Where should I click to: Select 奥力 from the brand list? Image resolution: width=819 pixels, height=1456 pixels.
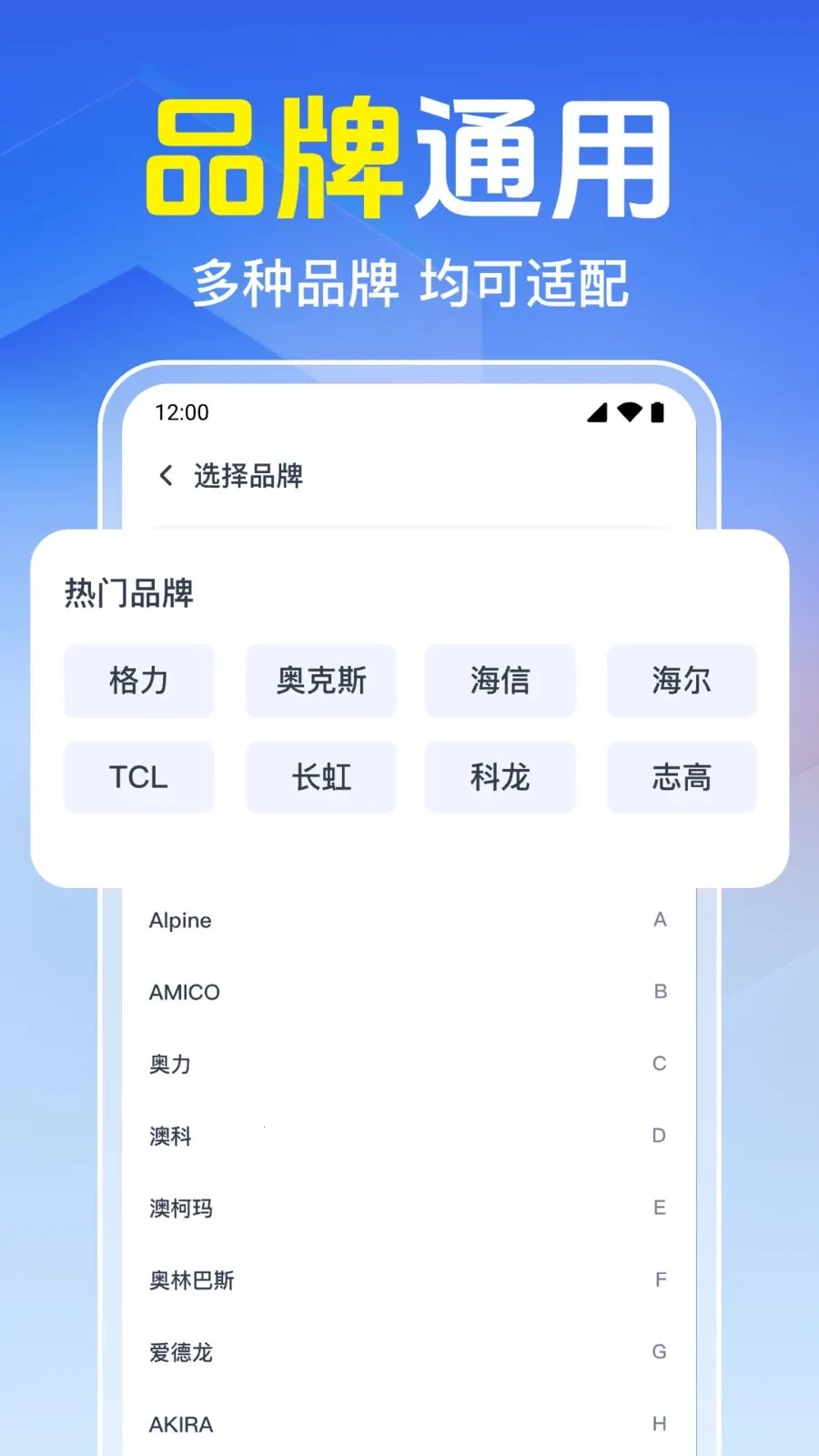tap(170, 1063)
